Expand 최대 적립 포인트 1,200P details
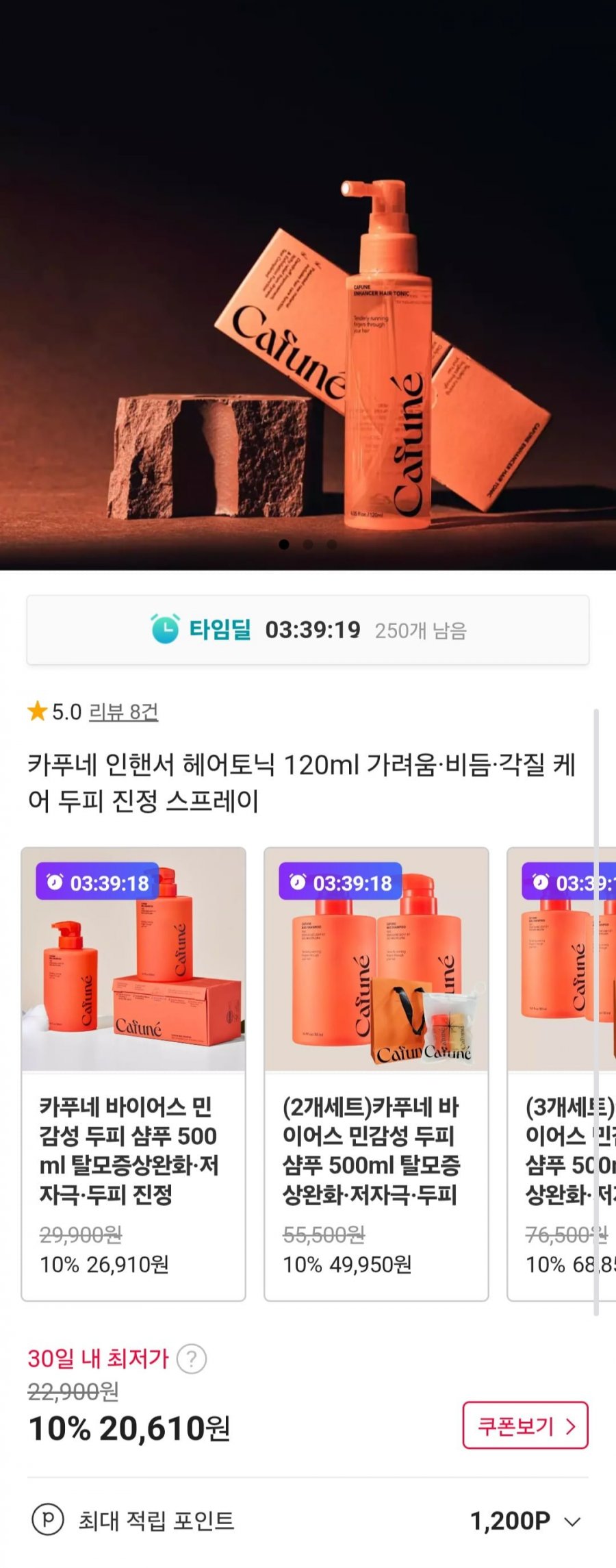This screenshot has height=1568, width=616. [x=572, y=1521]
